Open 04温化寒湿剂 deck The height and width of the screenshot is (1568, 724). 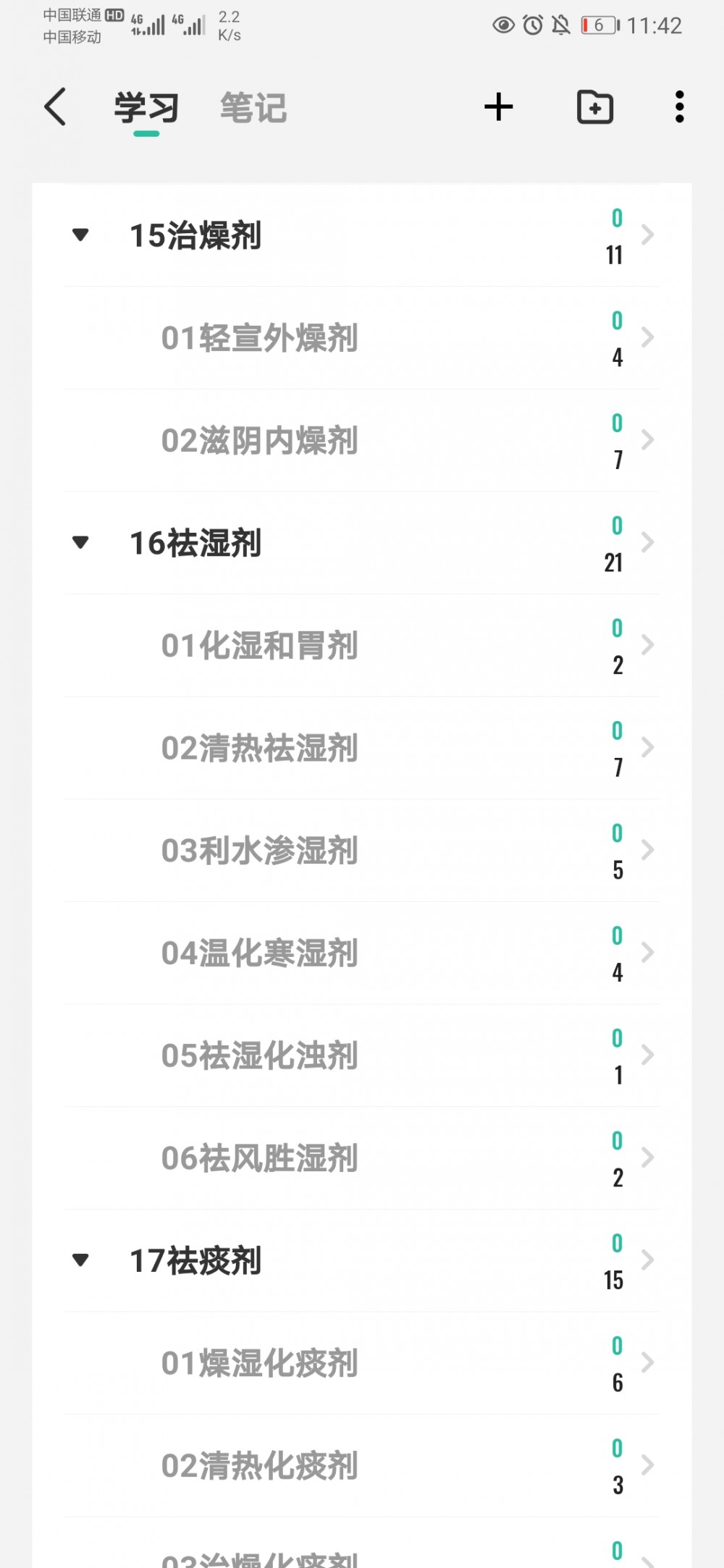point(361,953)
